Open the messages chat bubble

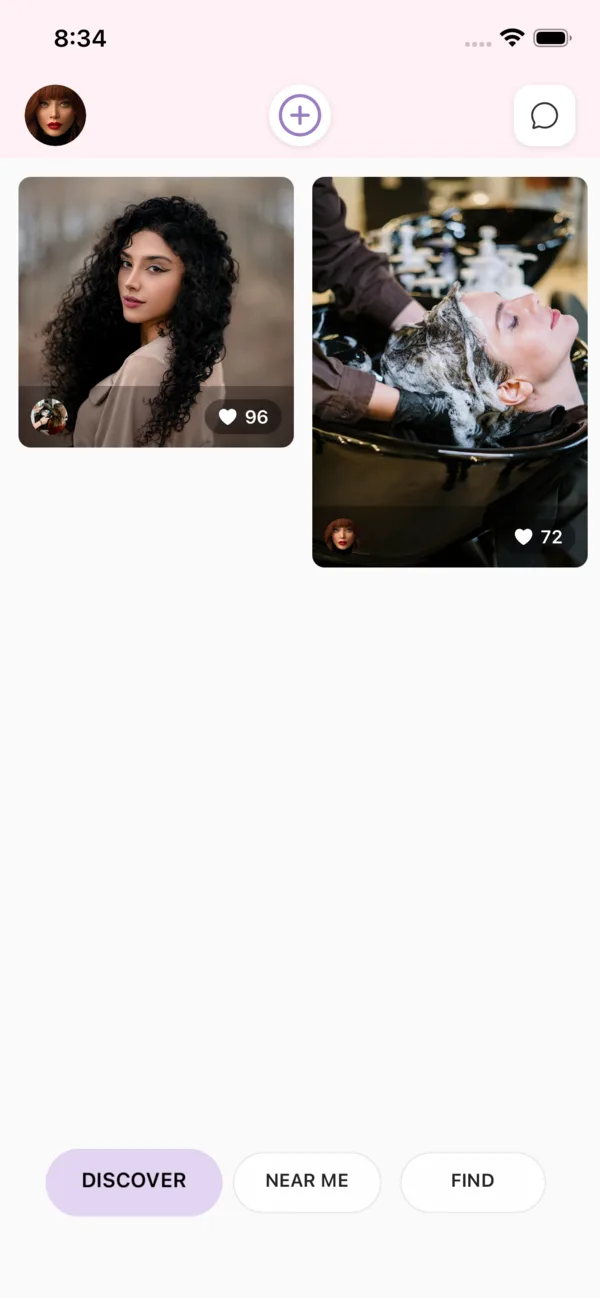click(x=544, y=116)
